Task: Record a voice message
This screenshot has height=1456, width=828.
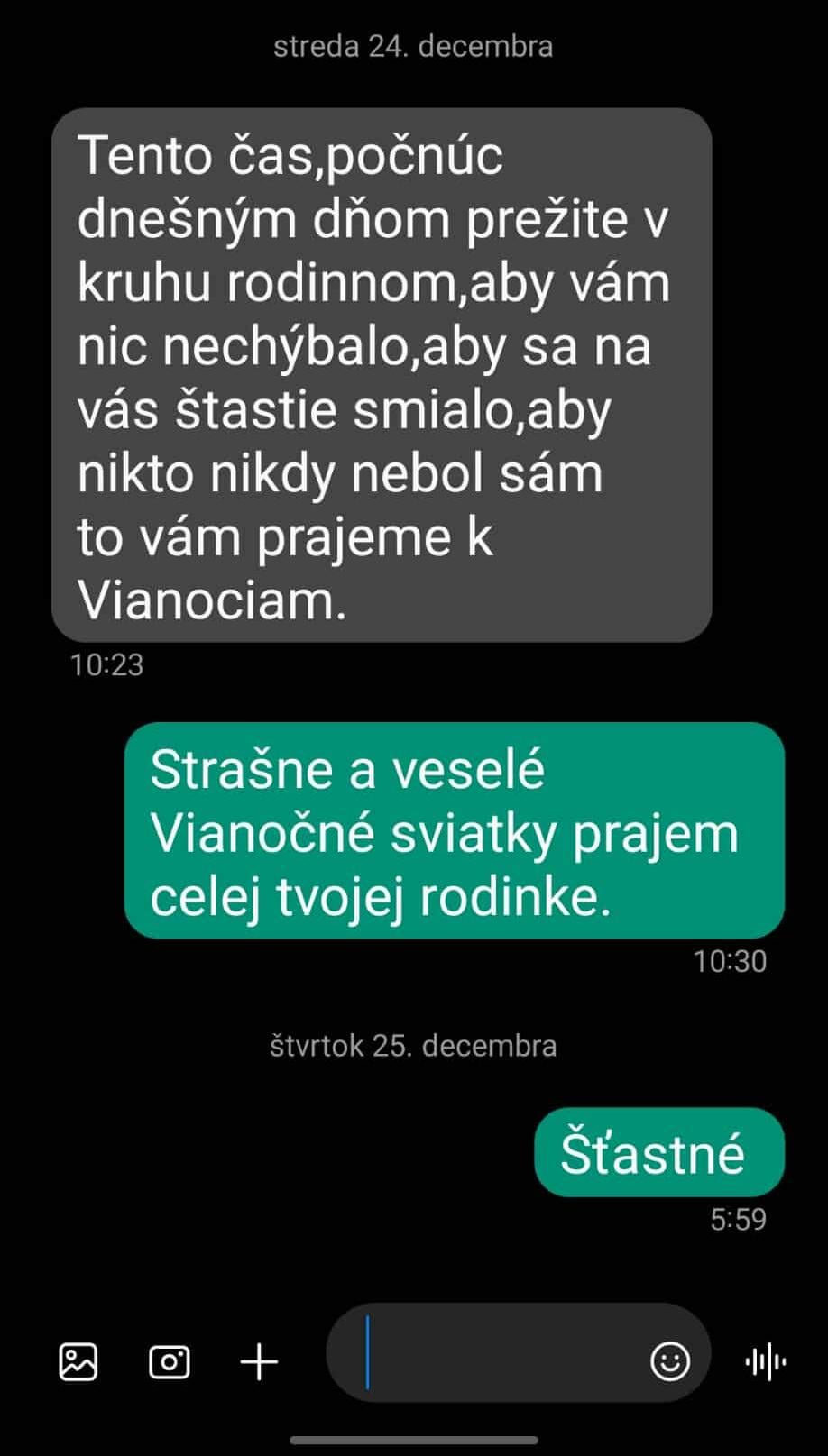Action: click(766, 1361)
